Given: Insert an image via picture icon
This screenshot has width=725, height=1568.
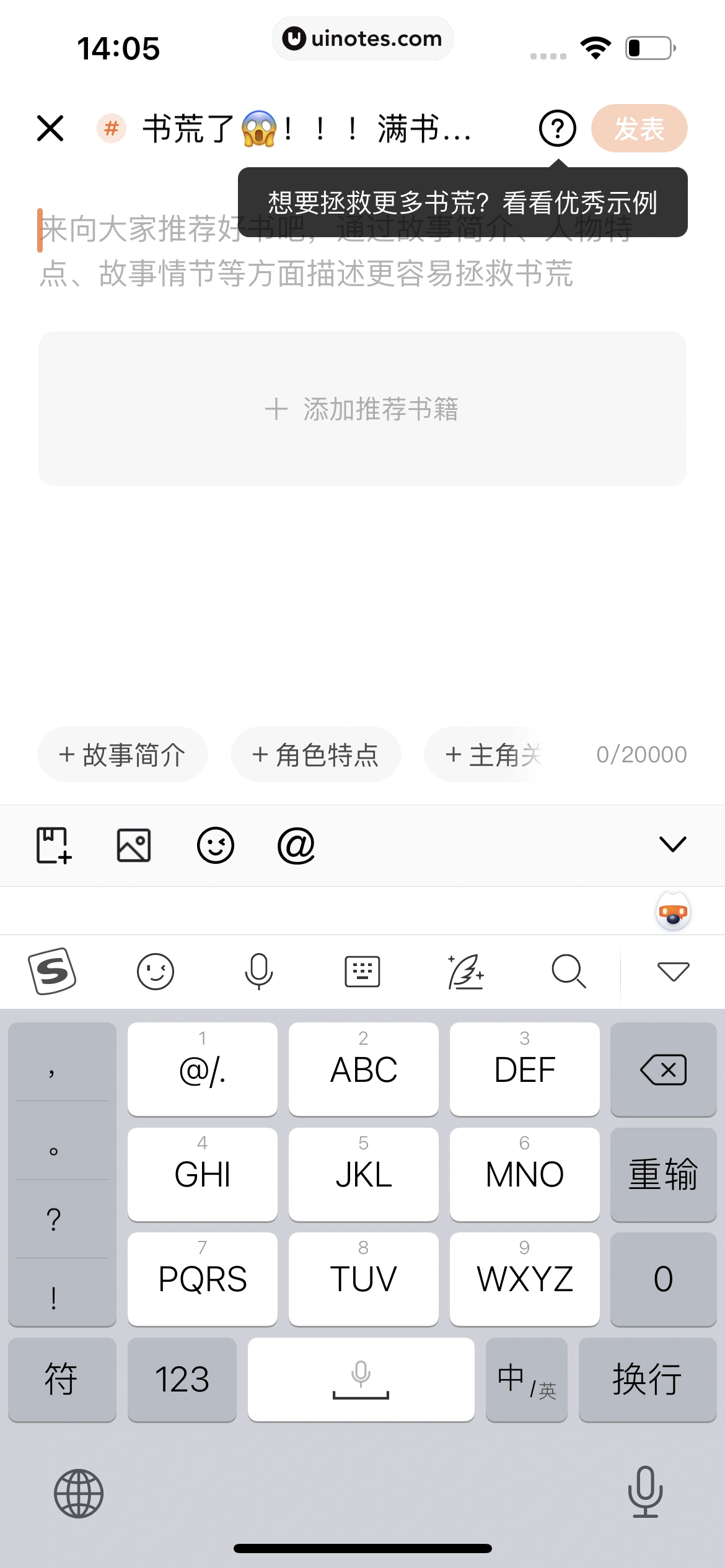Looking at the screenshot, I should [134, 845].
